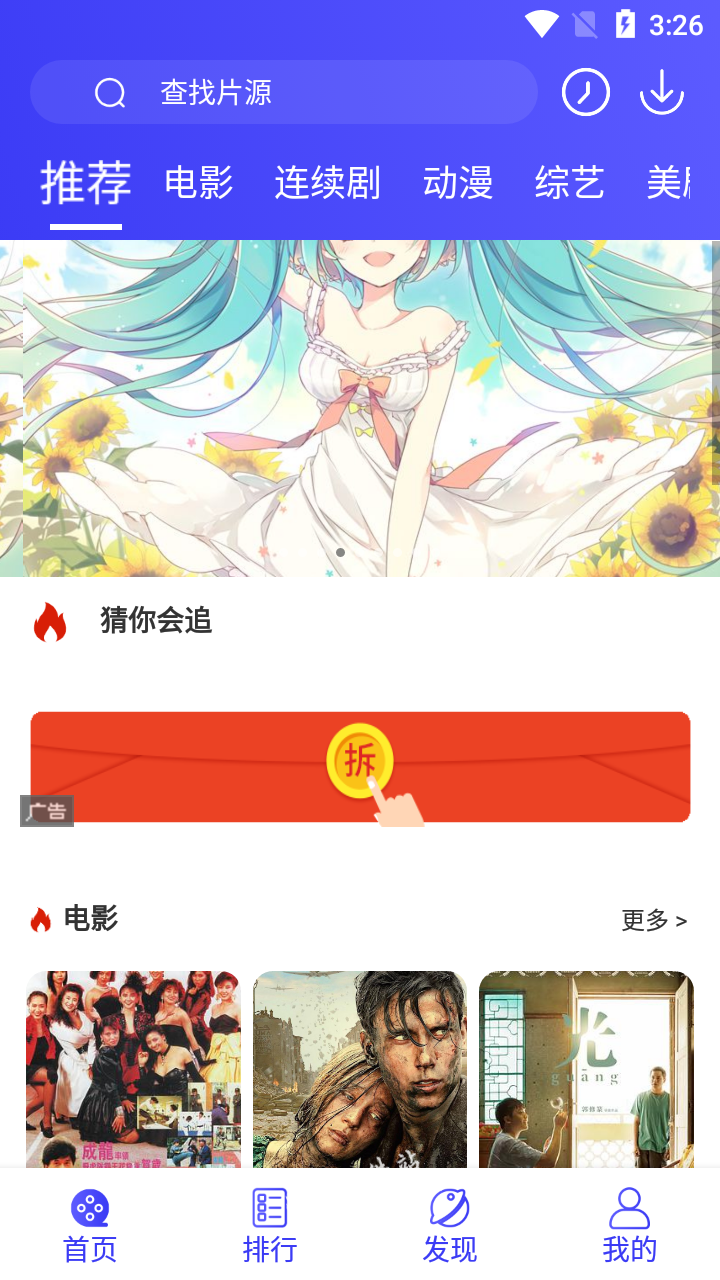Open the downloads icon
This screenshot has height=1280, width=720.
coord(662,93)
